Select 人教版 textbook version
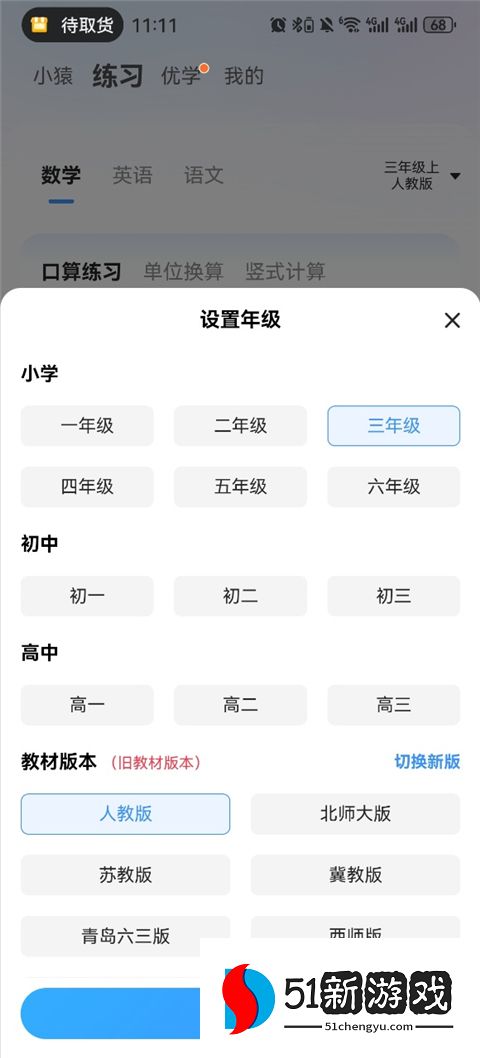The width and height of the screenshot is (480, 1058). tap(126, 814)
